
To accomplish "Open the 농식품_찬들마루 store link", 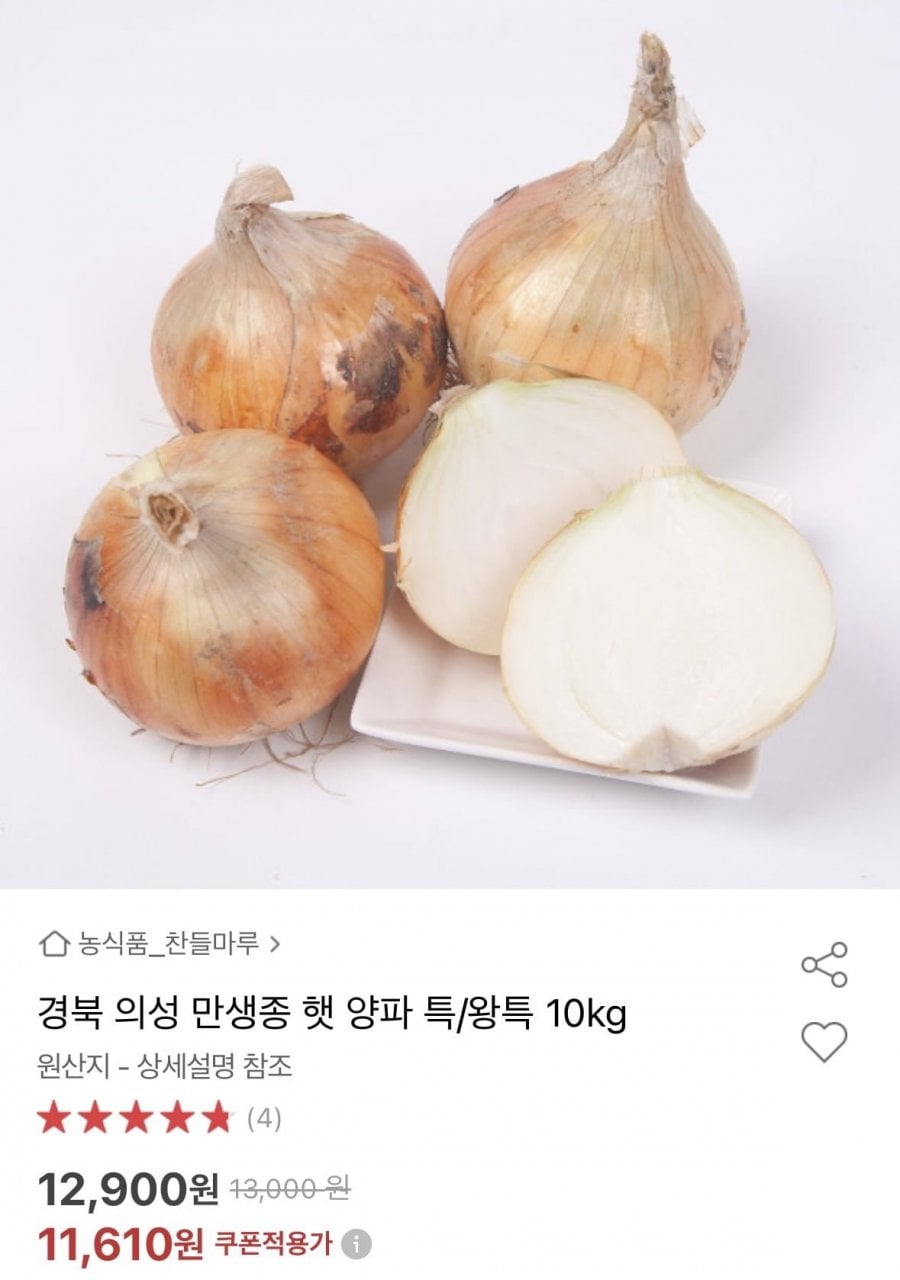I will (x=160, y=942).
